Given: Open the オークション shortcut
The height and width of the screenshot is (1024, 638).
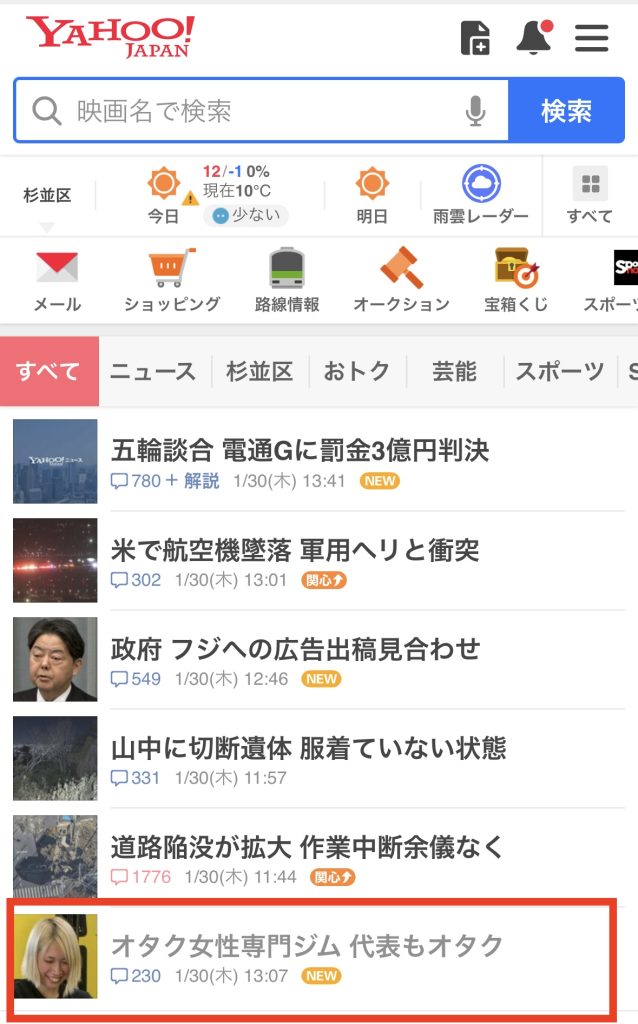Looking at the screenshot, I should pyautogui.click(x=401, y=281).
